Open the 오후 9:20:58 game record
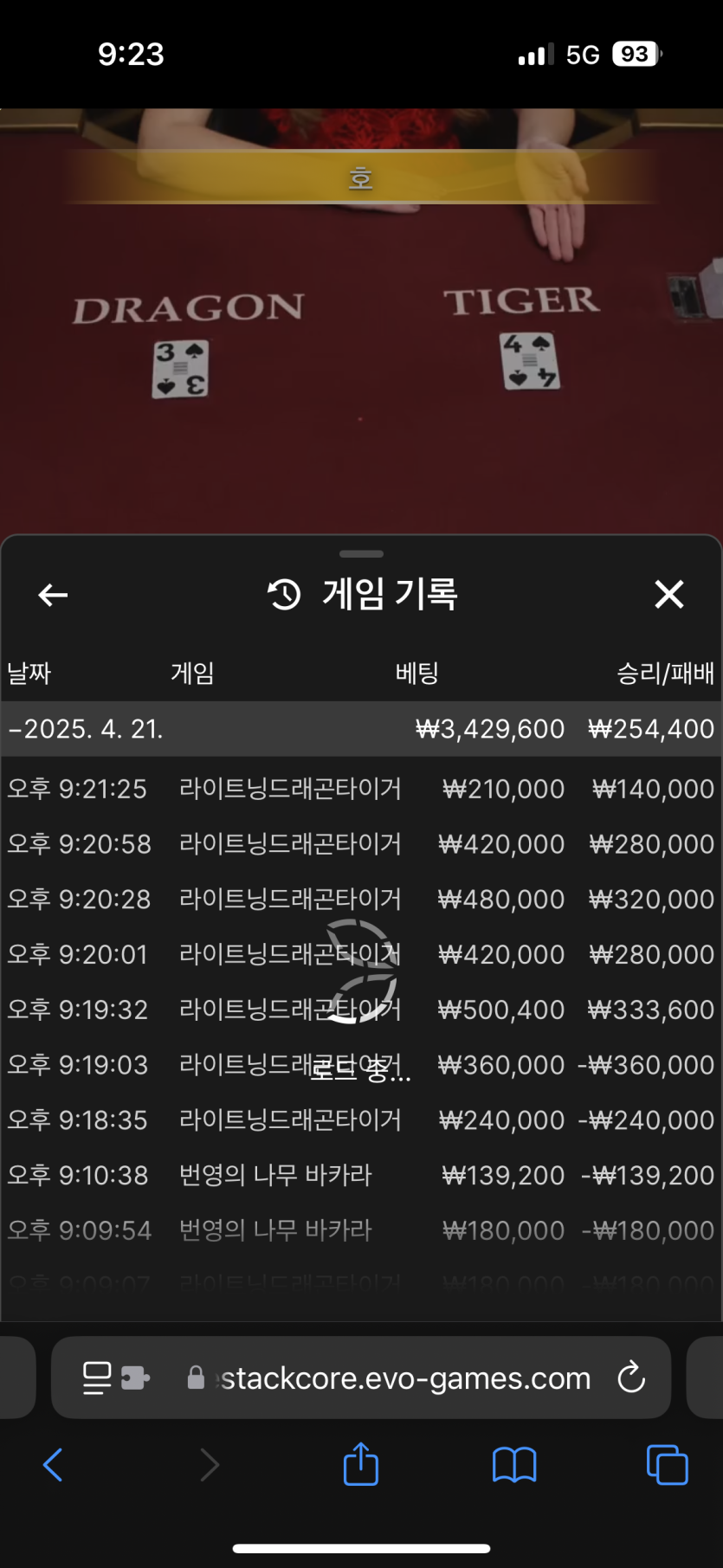This screenshot has width=723, height=1568. (x=360, y=844)
